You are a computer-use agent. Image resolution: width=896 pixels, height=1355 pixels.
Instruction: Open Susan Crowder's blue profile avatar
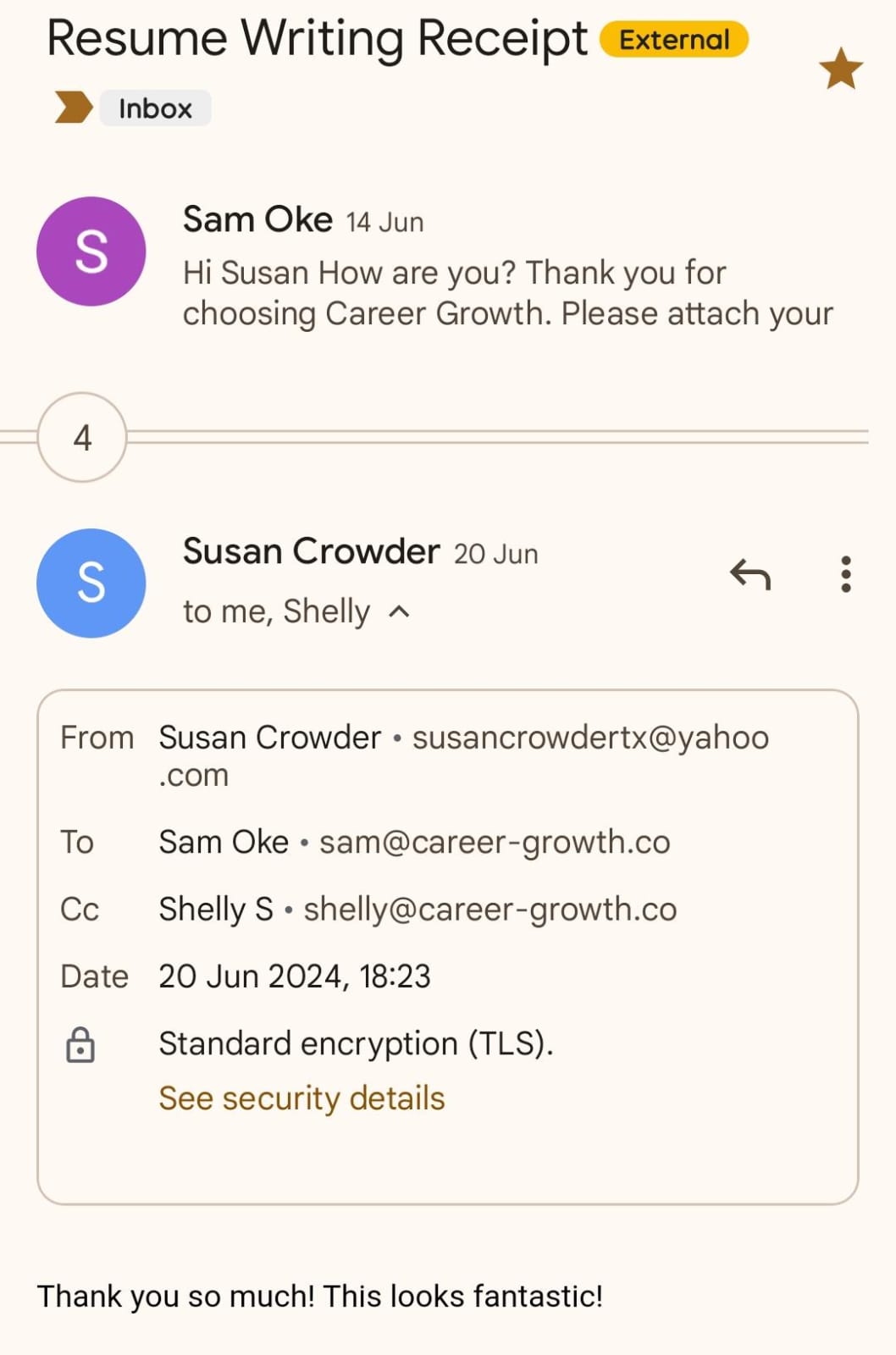coord(91,583)
